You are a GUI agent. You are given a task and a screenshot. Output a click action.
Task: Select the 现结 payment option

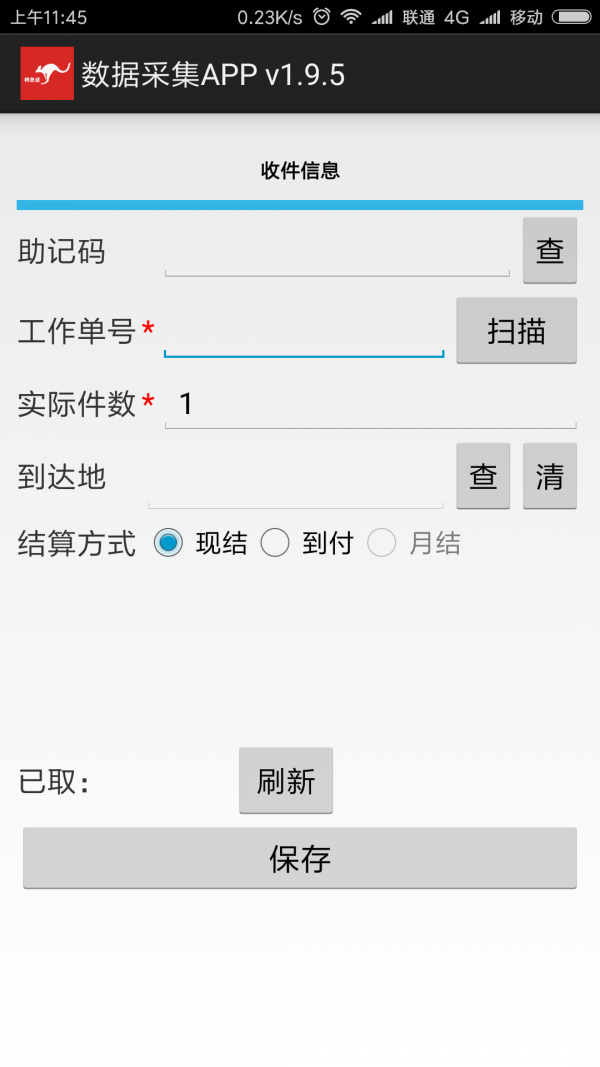tap(169, 543)
